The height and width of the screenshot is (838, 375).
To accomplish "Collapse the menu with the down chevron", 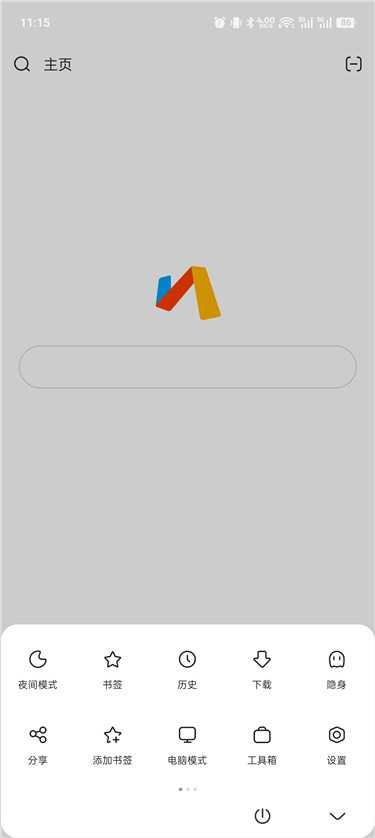I will (337, 816).
